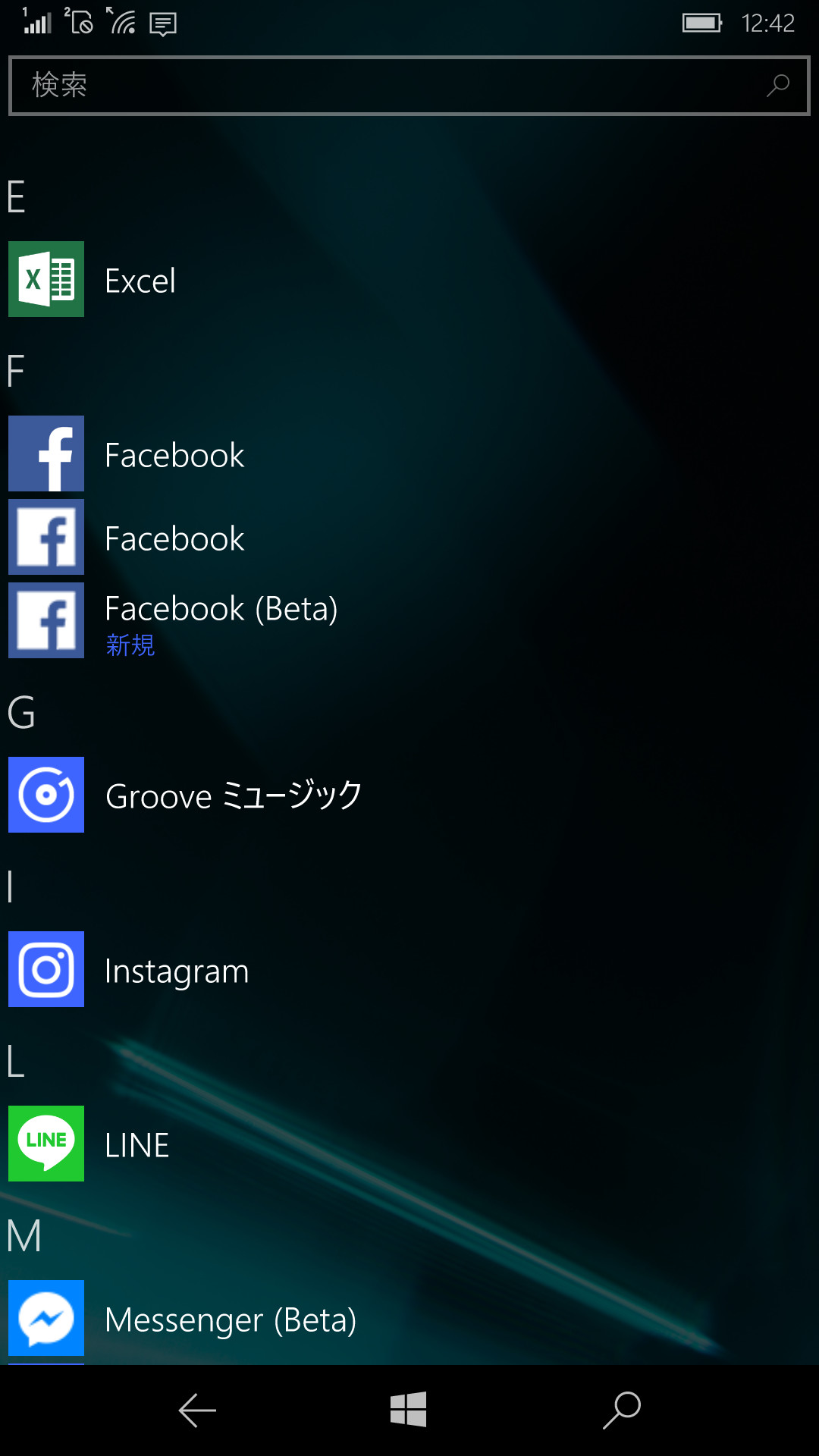
Task: Tap the Windows Start logo
Action: [407, 1409]
